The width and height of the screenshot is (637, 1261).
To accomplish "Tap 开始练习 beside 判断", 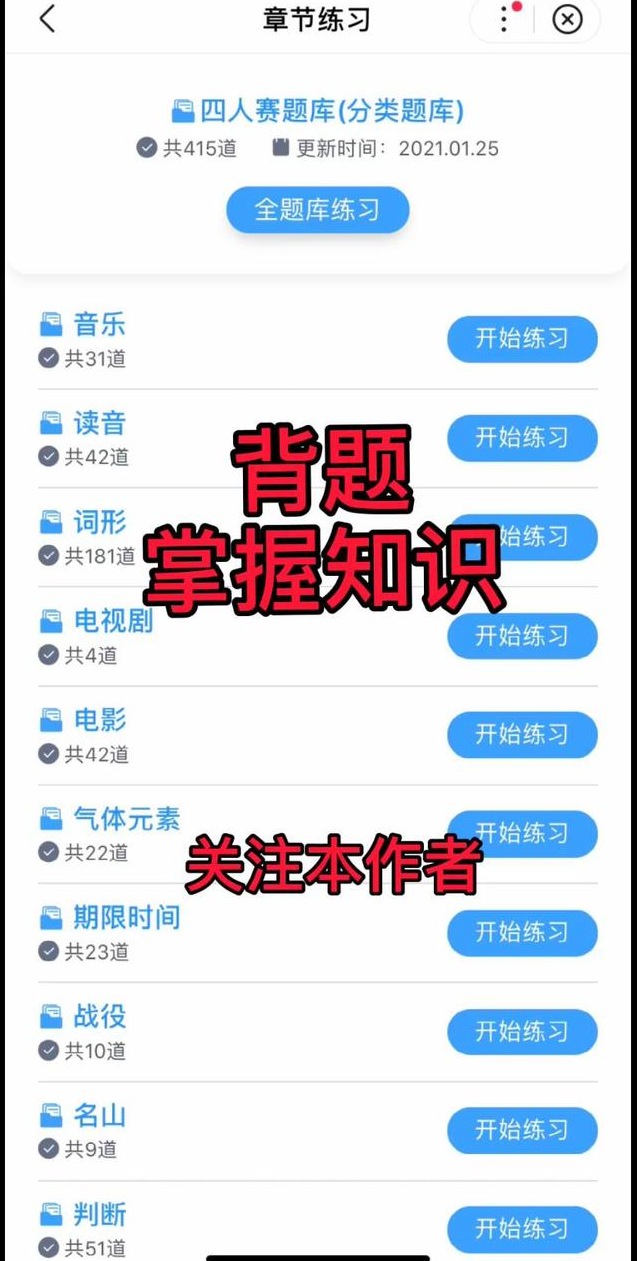I will coord(521,1229).
